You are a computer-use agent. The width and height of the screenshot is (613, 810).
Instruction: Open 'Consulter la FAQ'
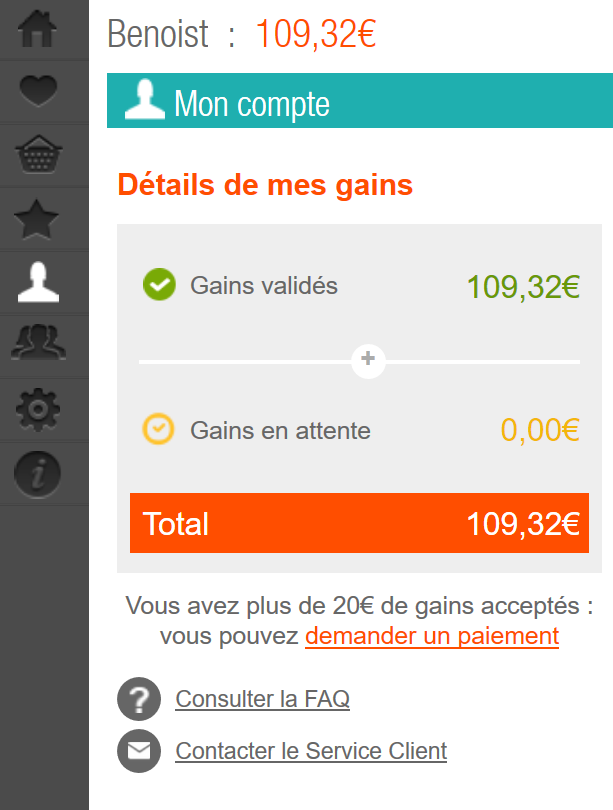[262, 699]
